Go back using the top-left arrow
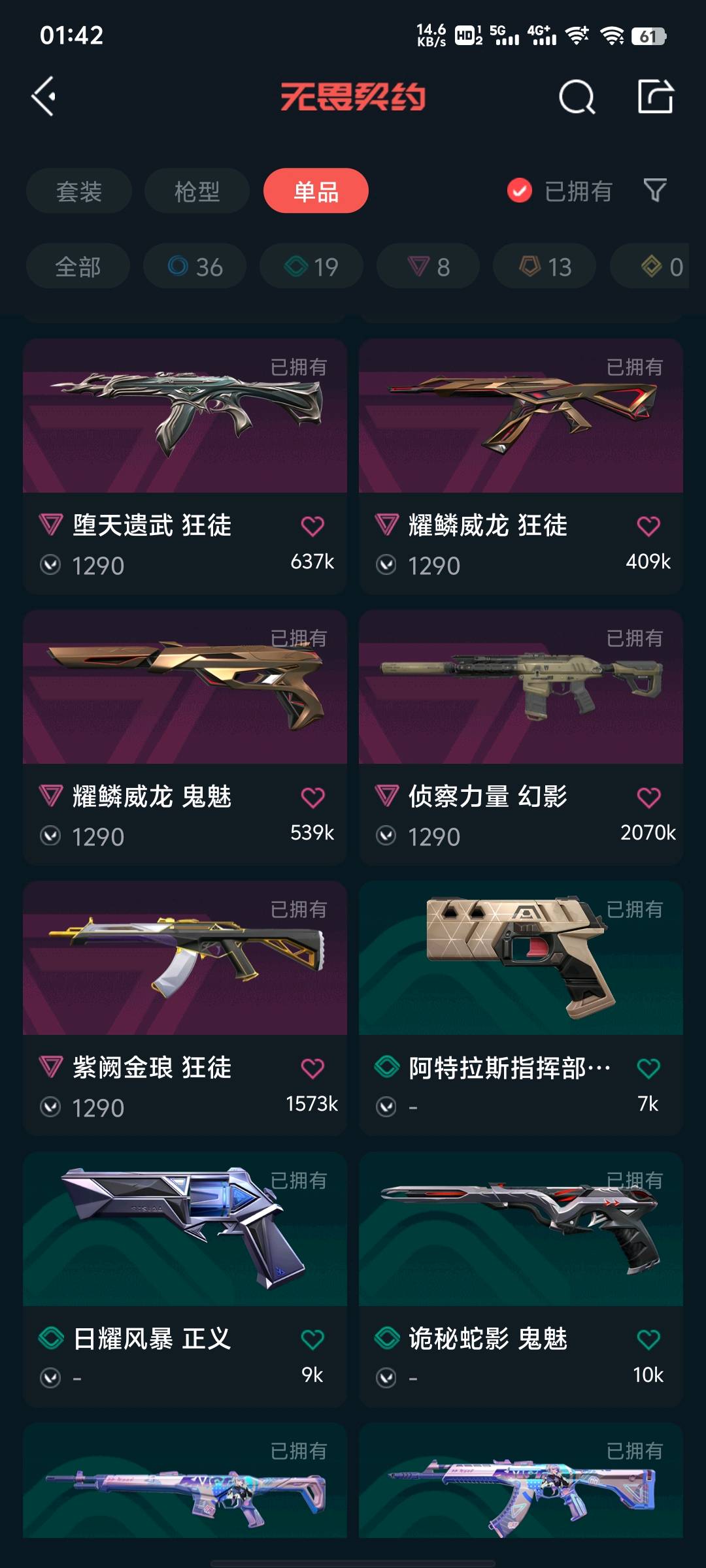This screenshot has height=1568, width=706. (44, 97)
